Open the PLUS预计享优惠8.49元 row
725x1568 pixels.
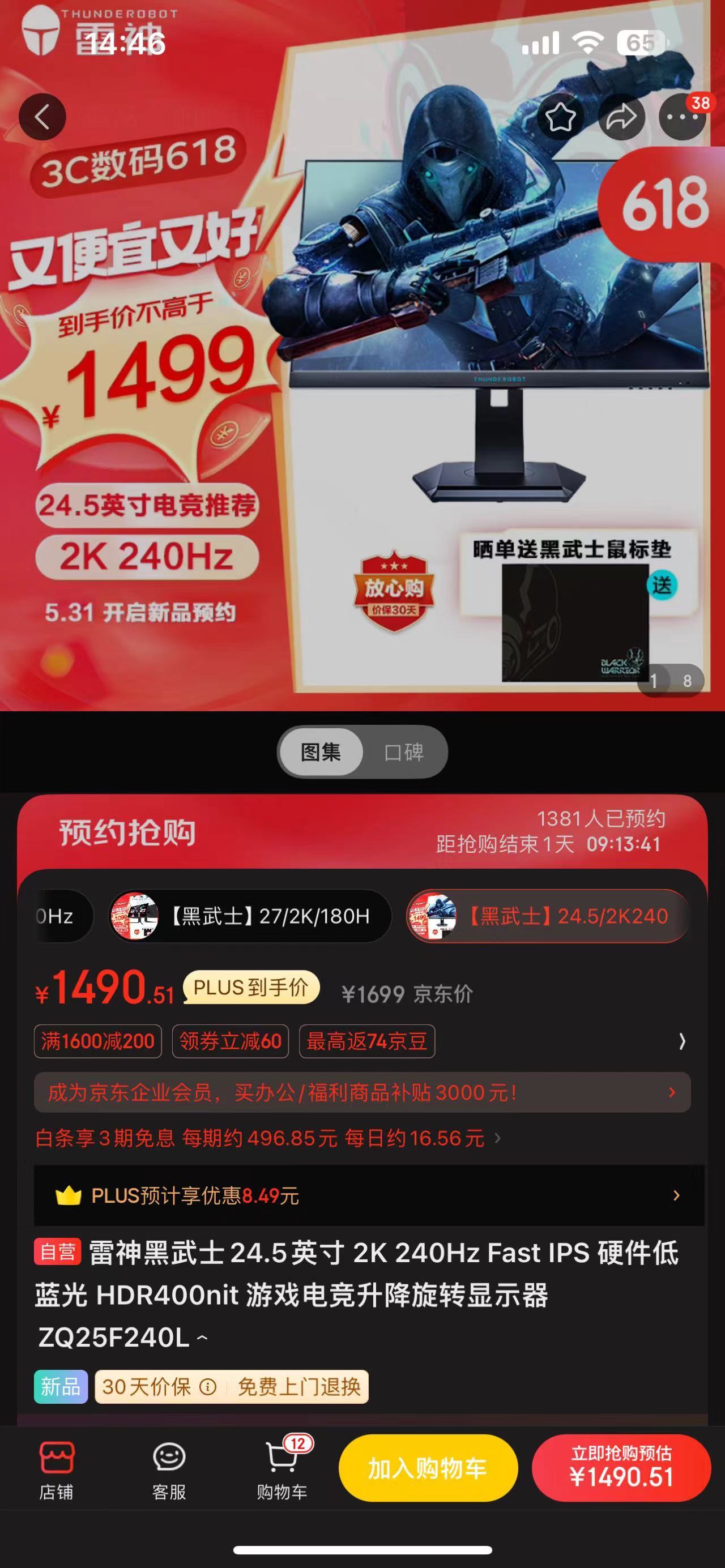pos(368,1195)
